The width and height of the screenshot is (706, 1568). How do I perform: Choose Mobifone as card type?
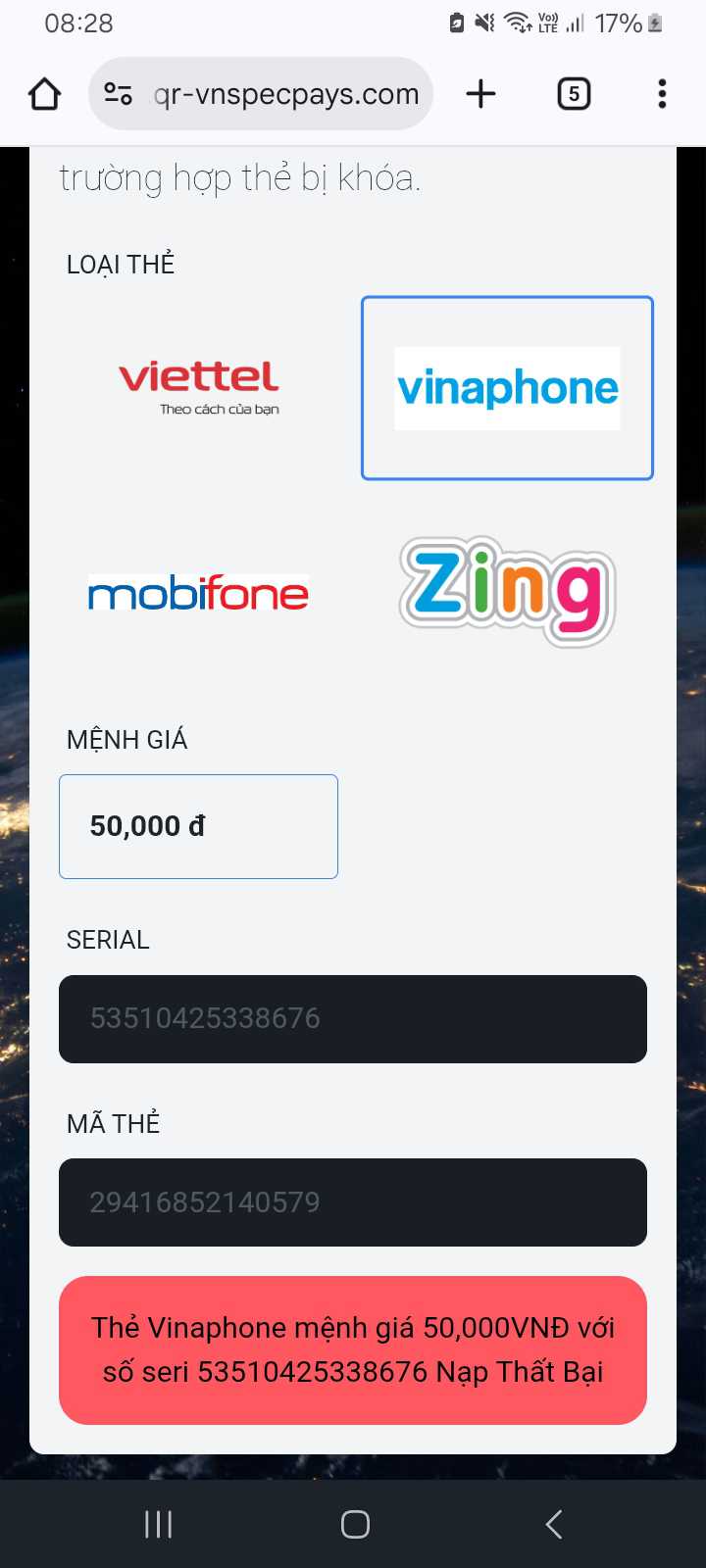[x=199, y=593]
